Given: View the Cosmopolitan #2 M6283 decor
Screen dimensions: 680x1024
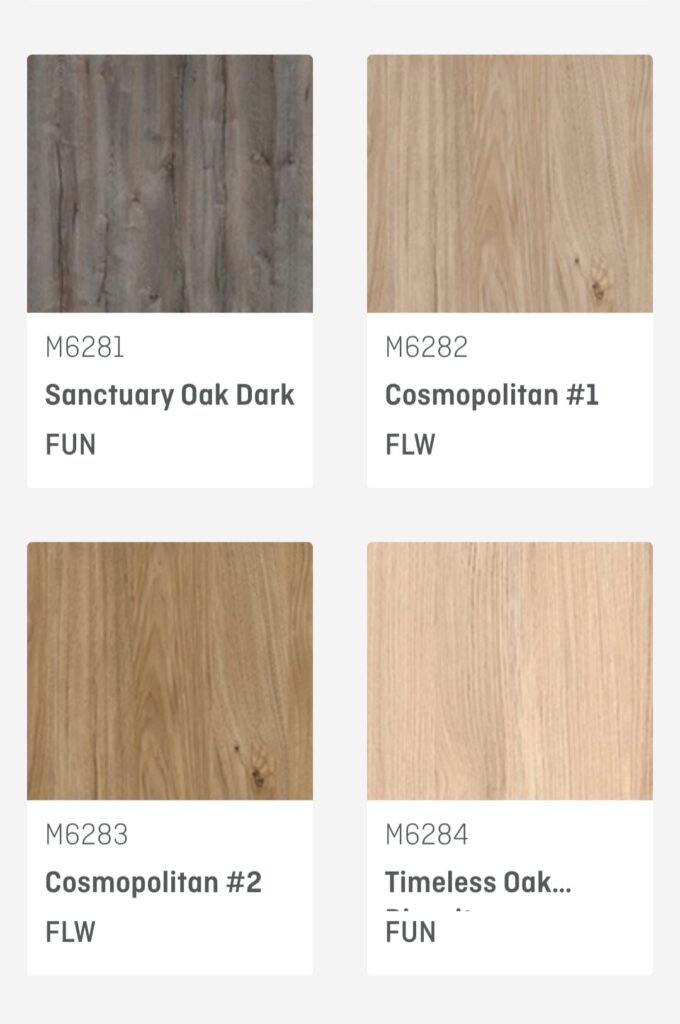Looking at the screenshot, I should (x=169, y=757).
